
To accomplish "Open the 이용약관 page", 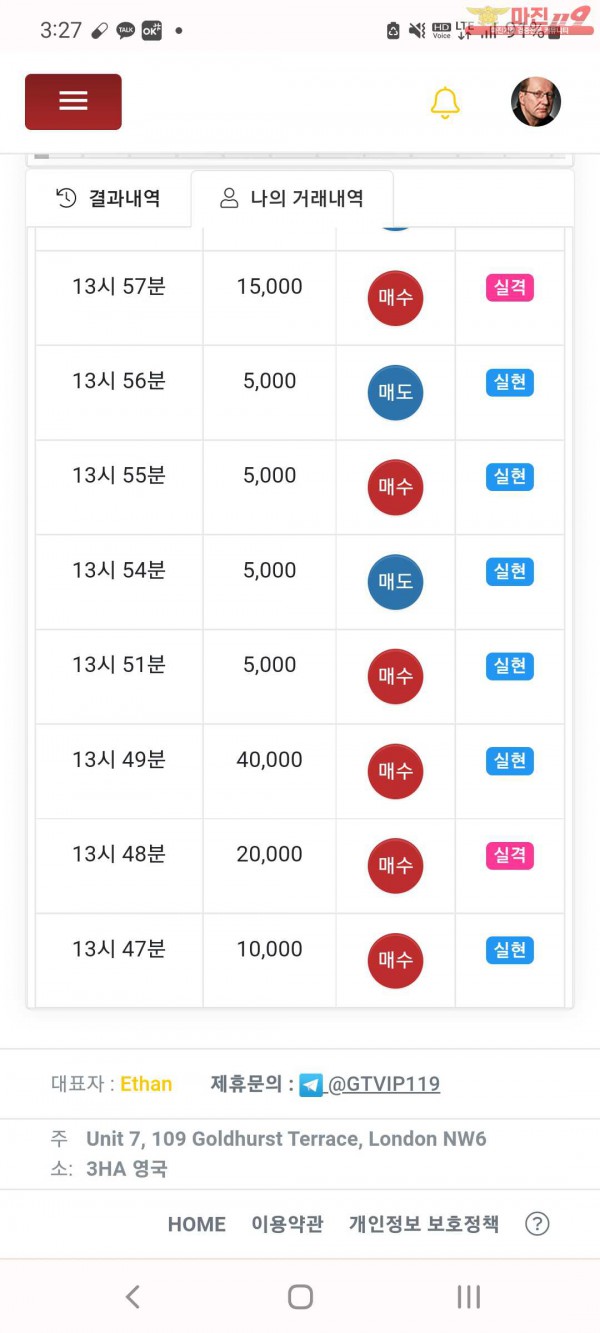I will [287, 1224].
